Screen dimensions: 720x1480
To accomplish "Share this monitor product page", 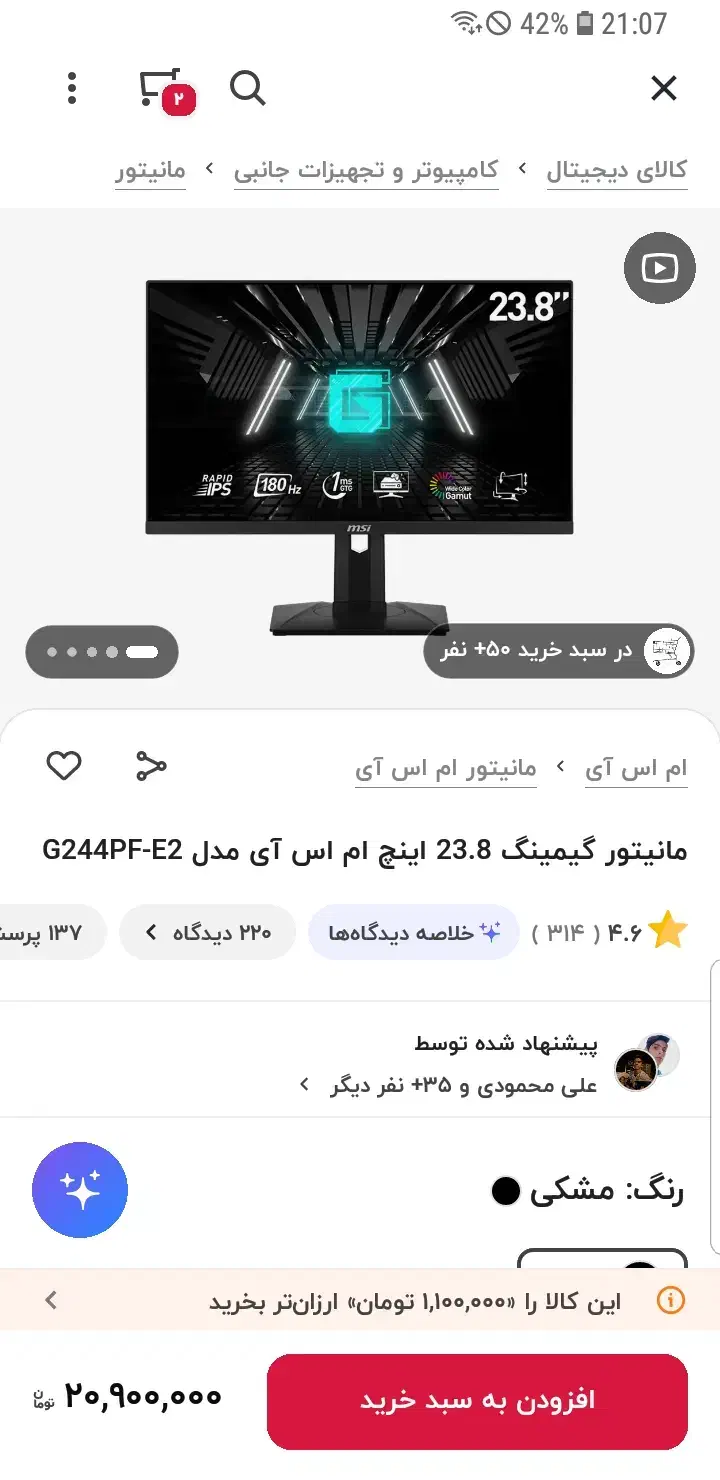I will tap(150, 765).
